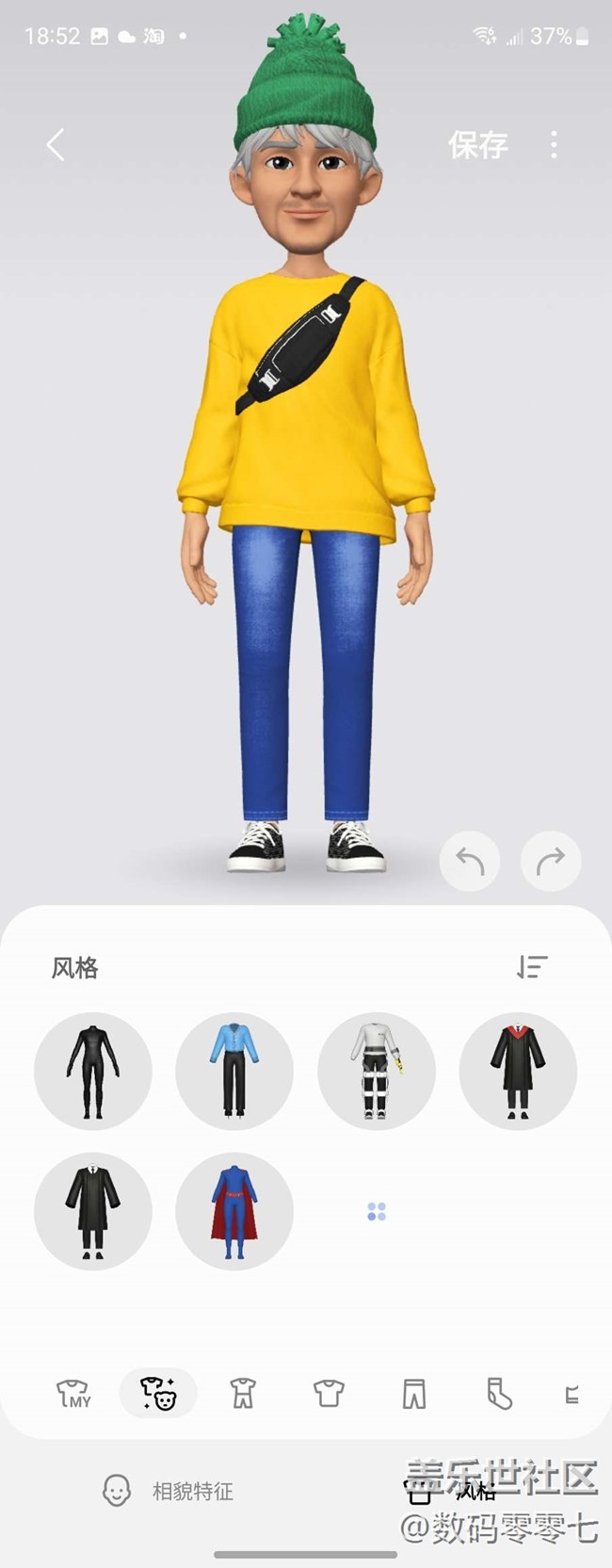Tap 保存 to save the avatar

477,145
